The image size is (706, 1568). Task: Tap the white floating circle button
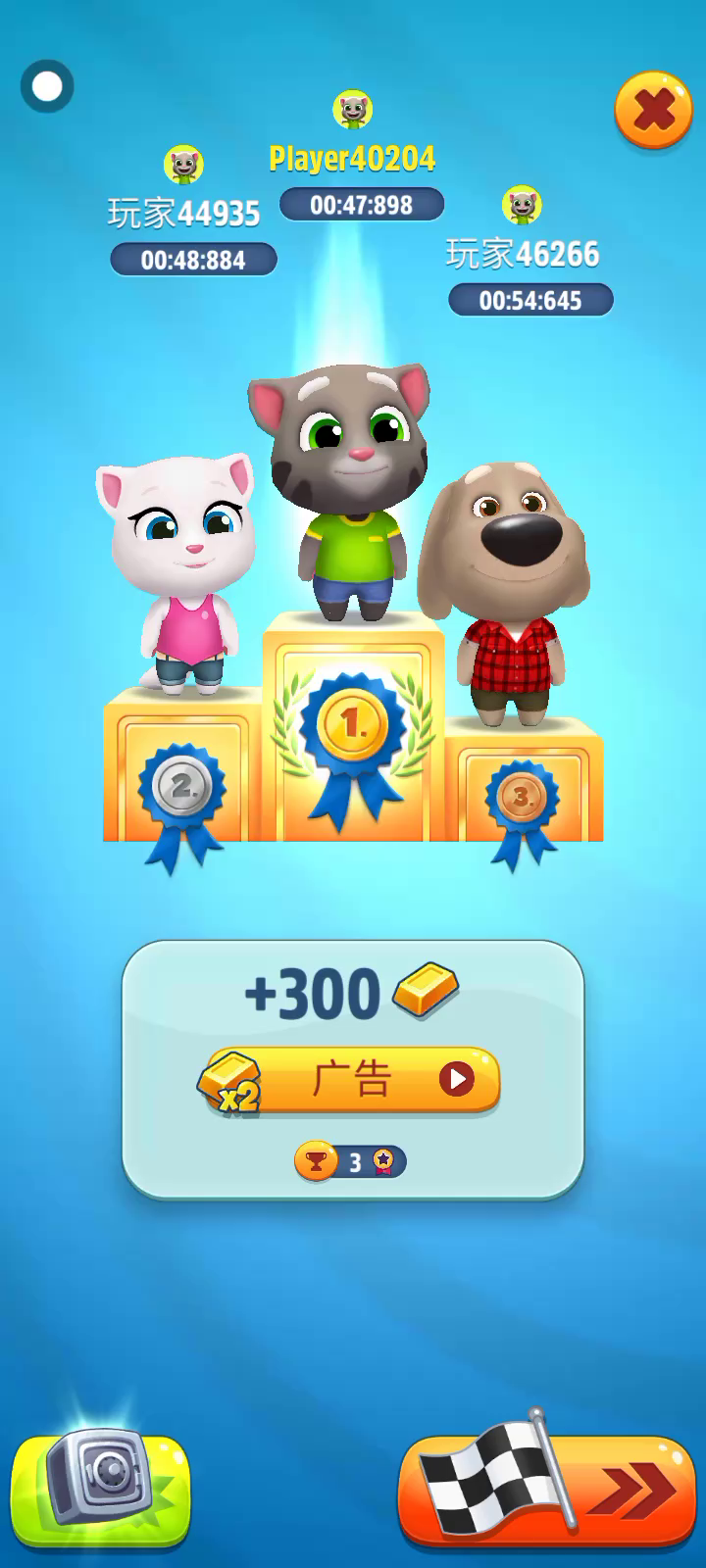[x=46, y=86]
